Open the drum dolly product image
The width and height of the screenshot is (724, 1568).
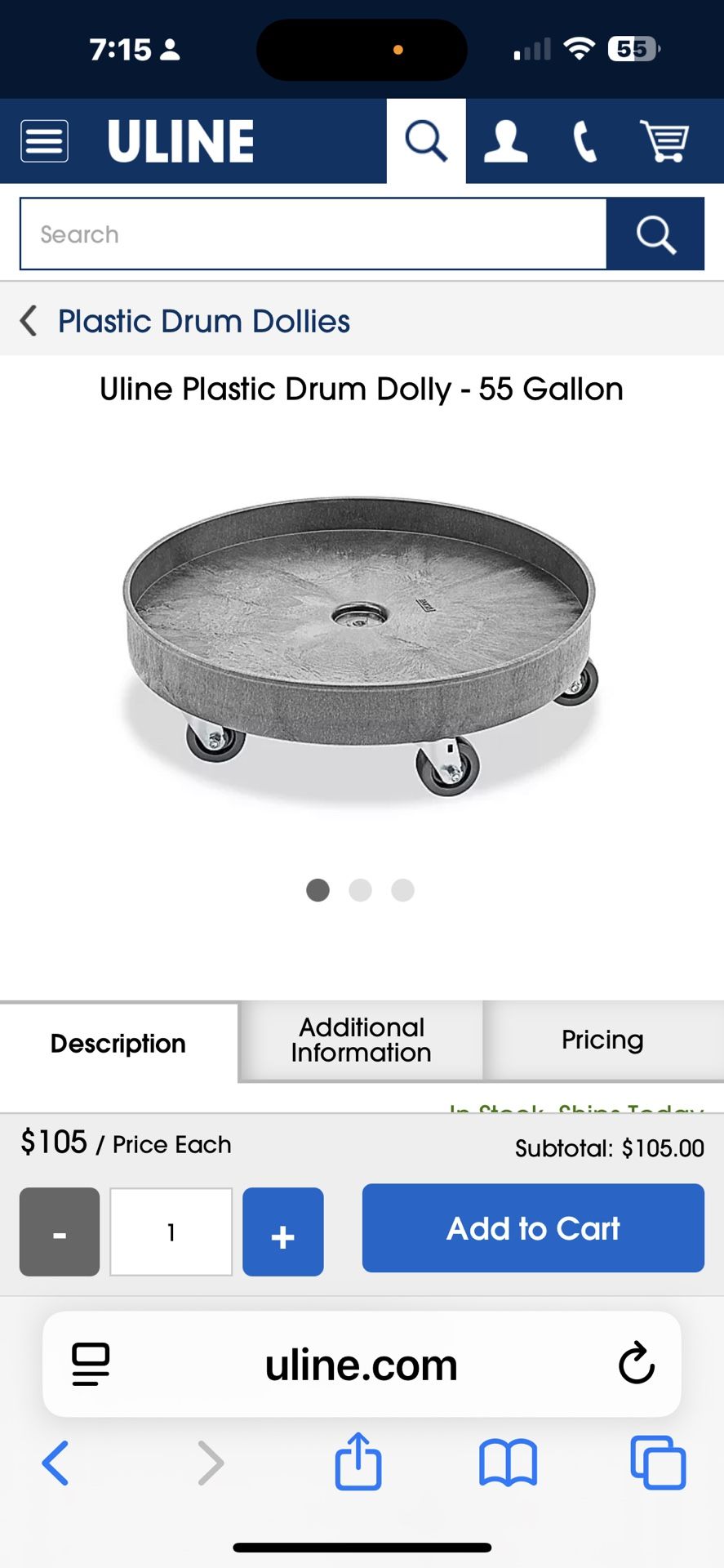click(361, 645)
